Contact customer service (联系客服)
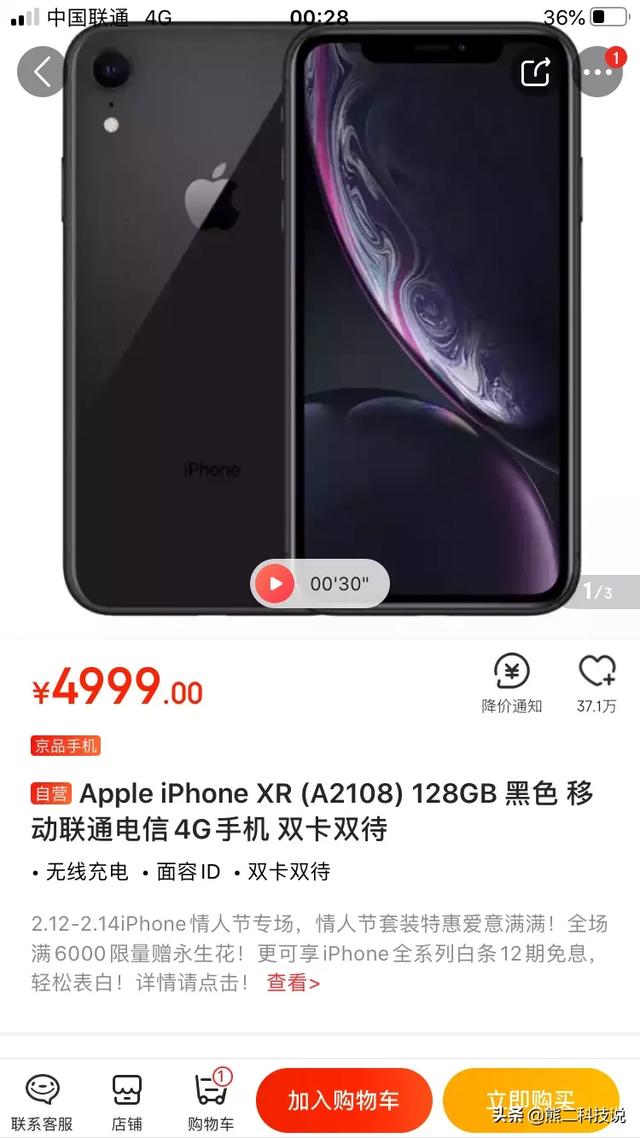 pos(42,1101)
